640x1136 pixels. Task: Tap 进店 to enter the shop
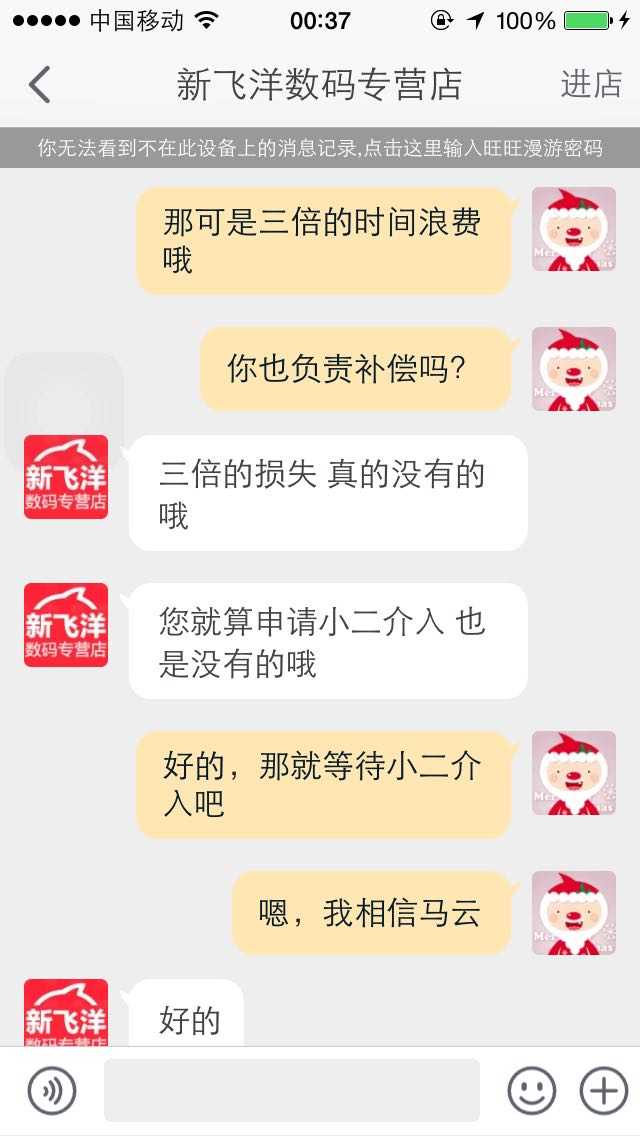tap(591, 85)
